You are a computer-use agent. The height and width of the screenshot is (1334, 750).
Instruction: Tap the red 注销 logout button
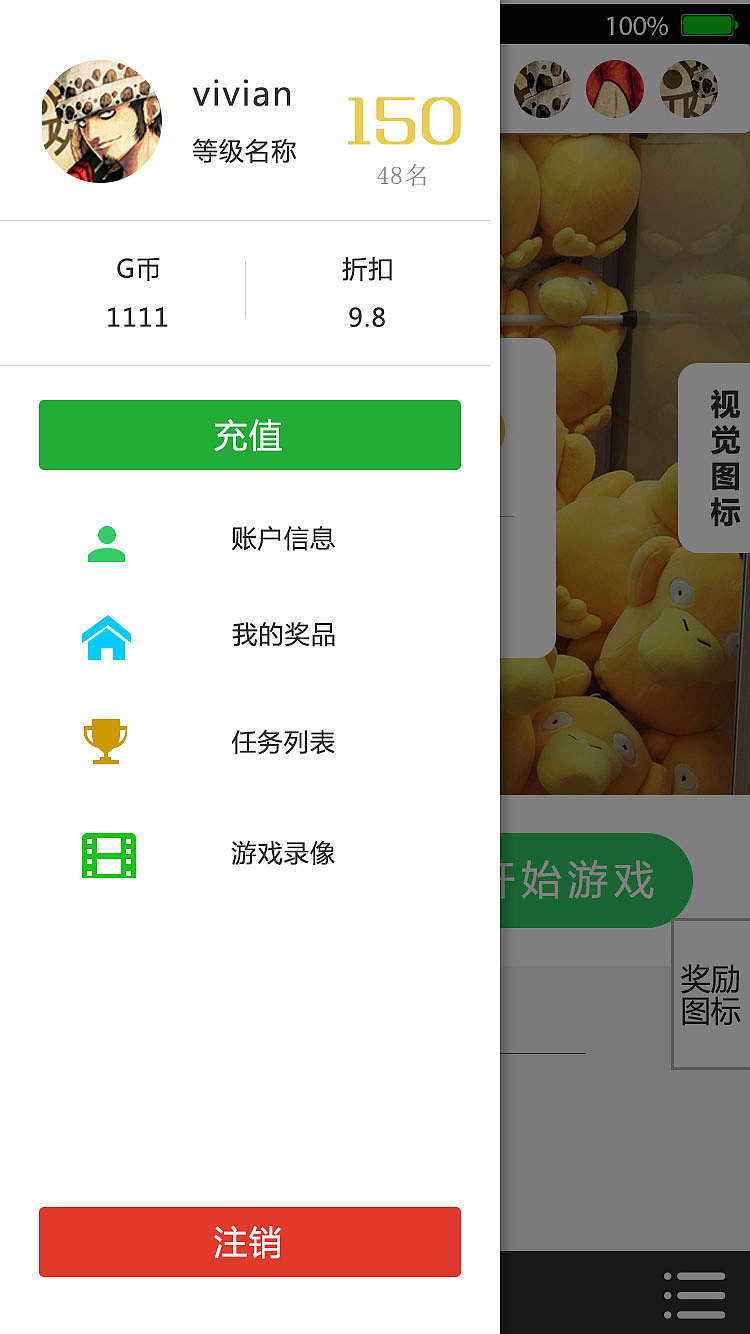(249, 1241)
